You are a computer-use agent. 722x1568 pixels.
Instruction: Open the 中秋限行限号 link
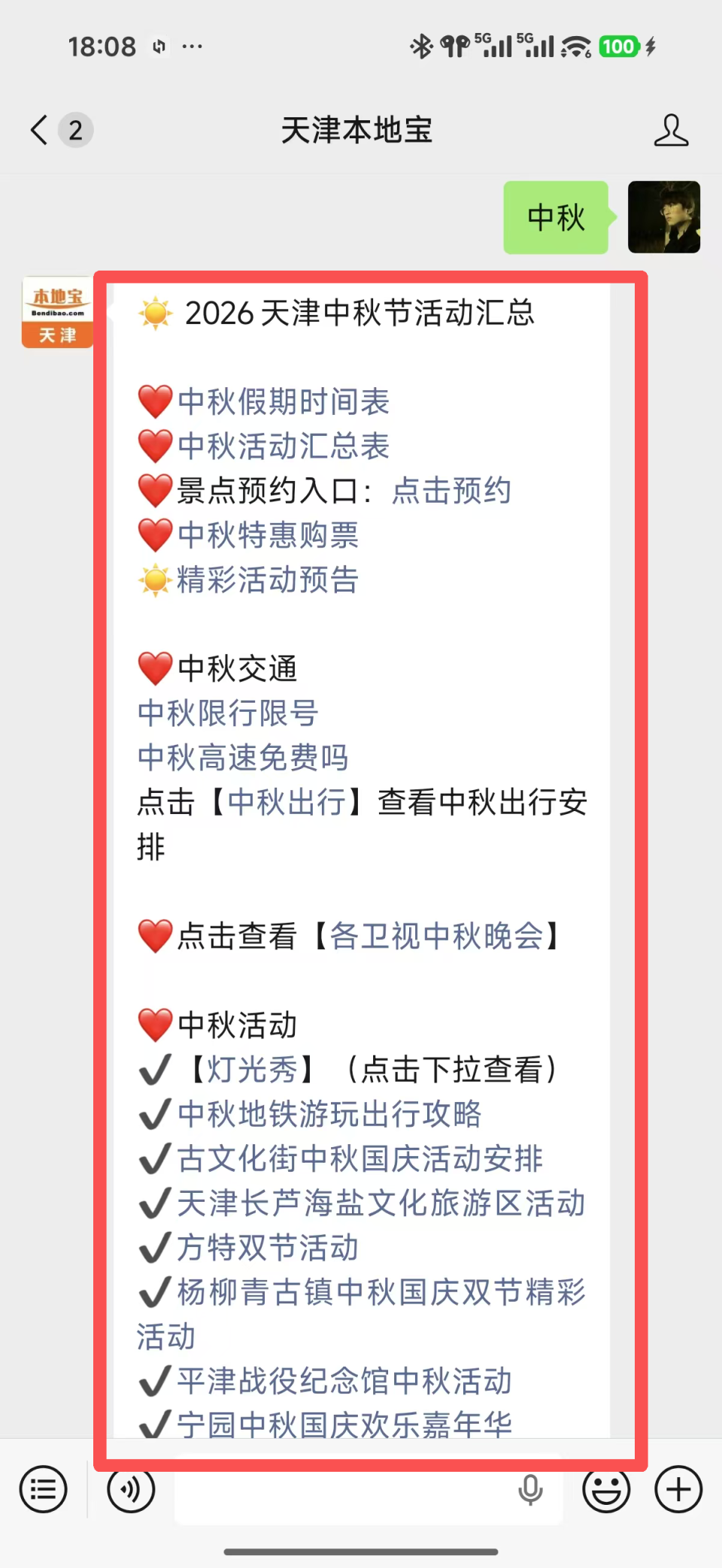[x=228, y=713]
